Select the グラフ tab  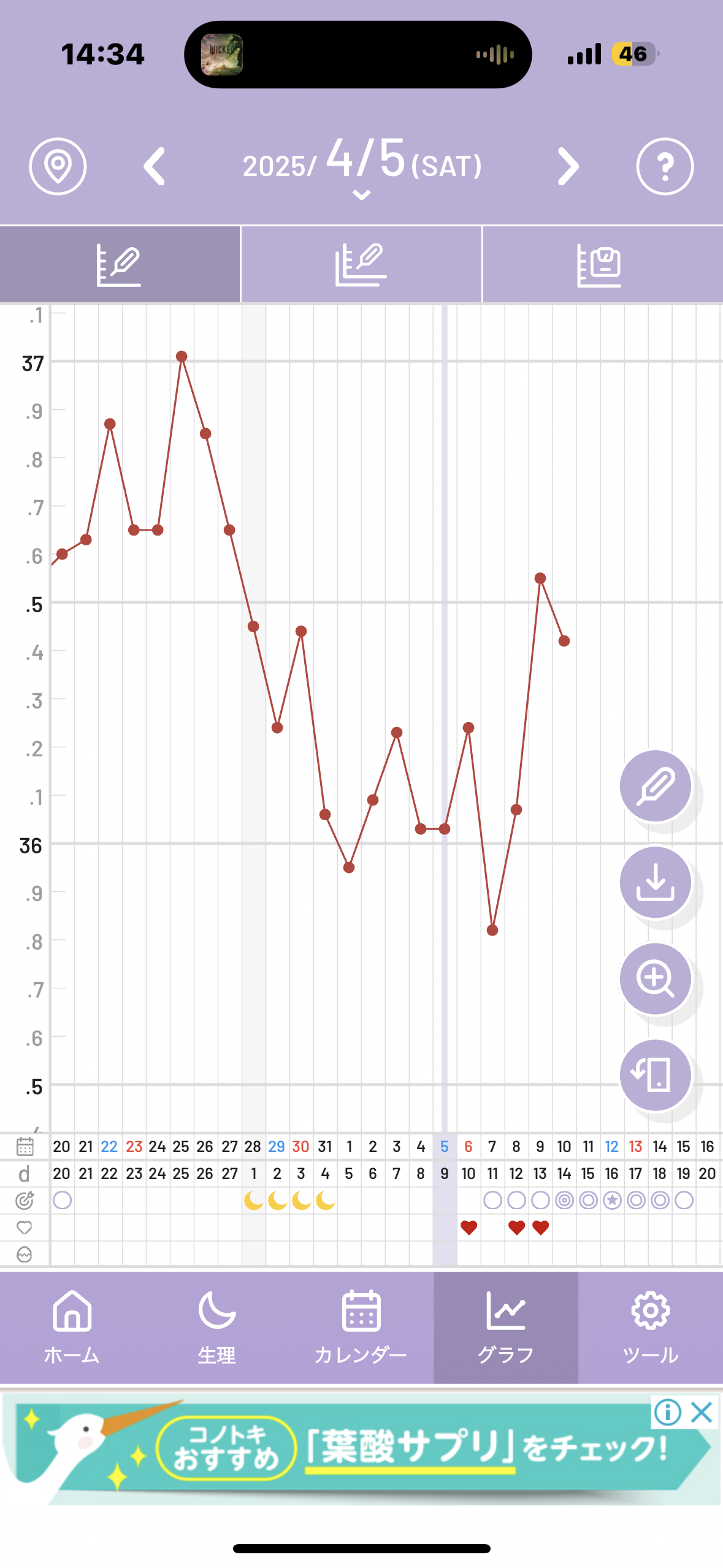click(505, 1326)
